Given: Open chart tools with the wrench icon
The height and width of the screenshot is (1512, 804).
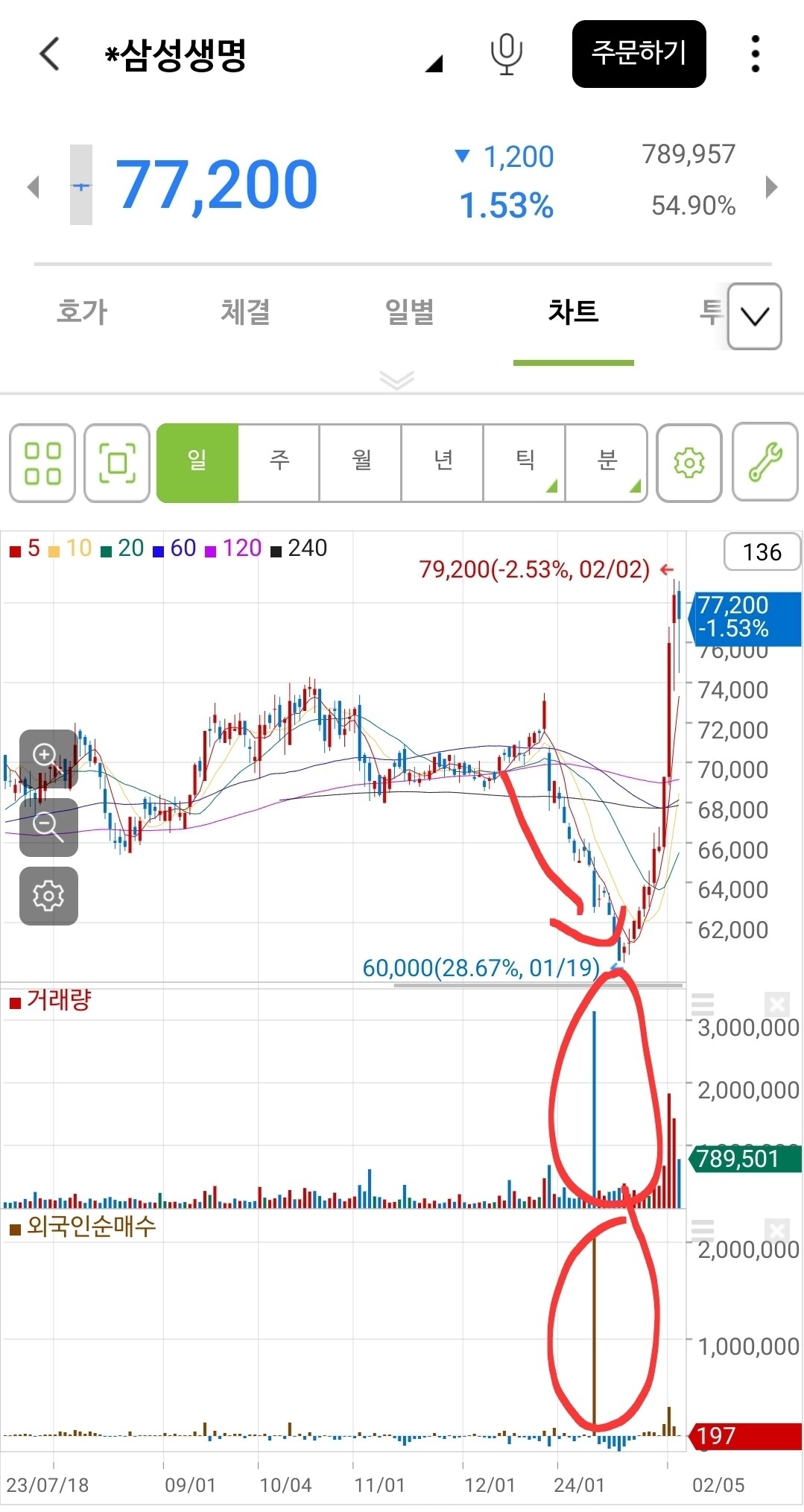Looking at the screenshot, I should point(765,463).
